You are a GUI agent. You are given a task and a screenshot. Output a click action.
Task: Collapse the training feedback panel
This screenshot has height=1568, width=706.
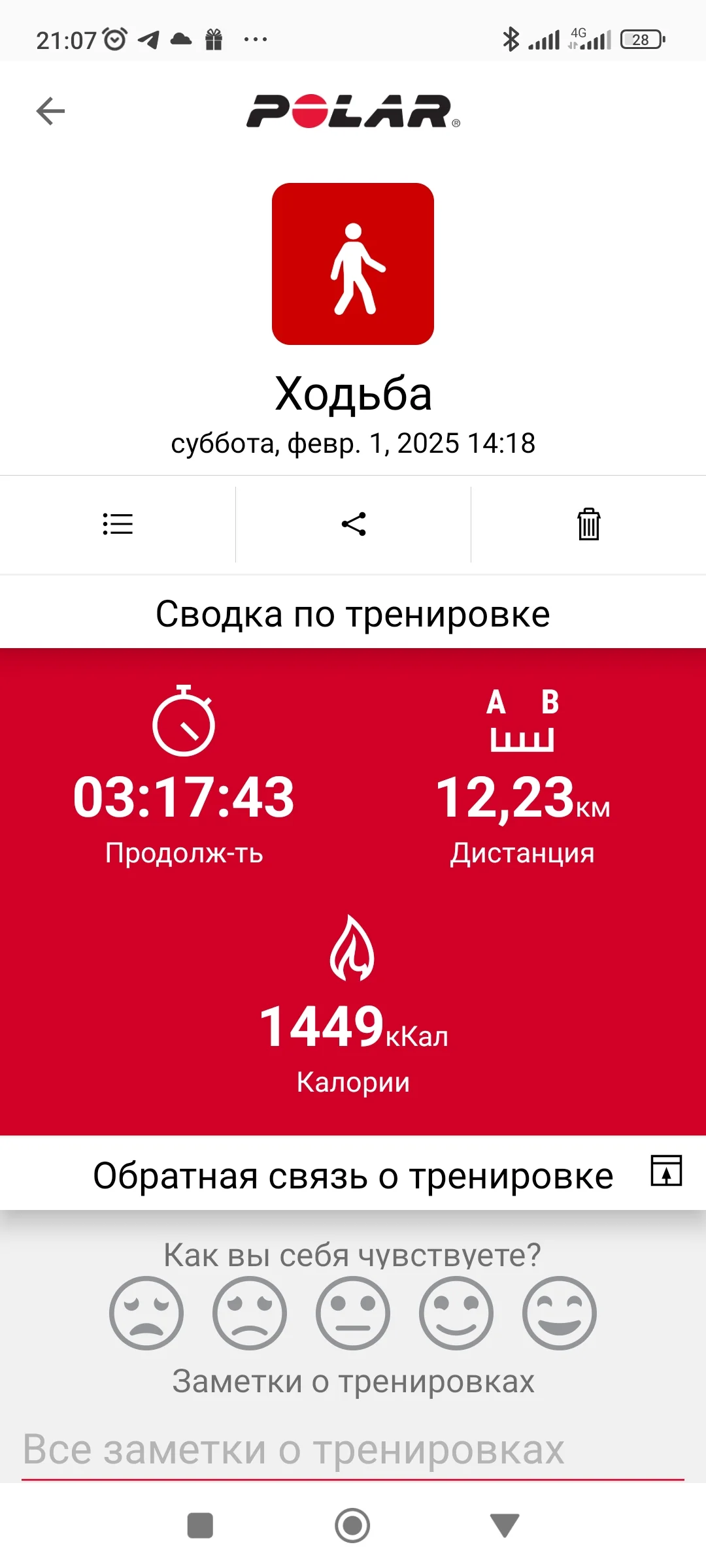coord(665,1170)
